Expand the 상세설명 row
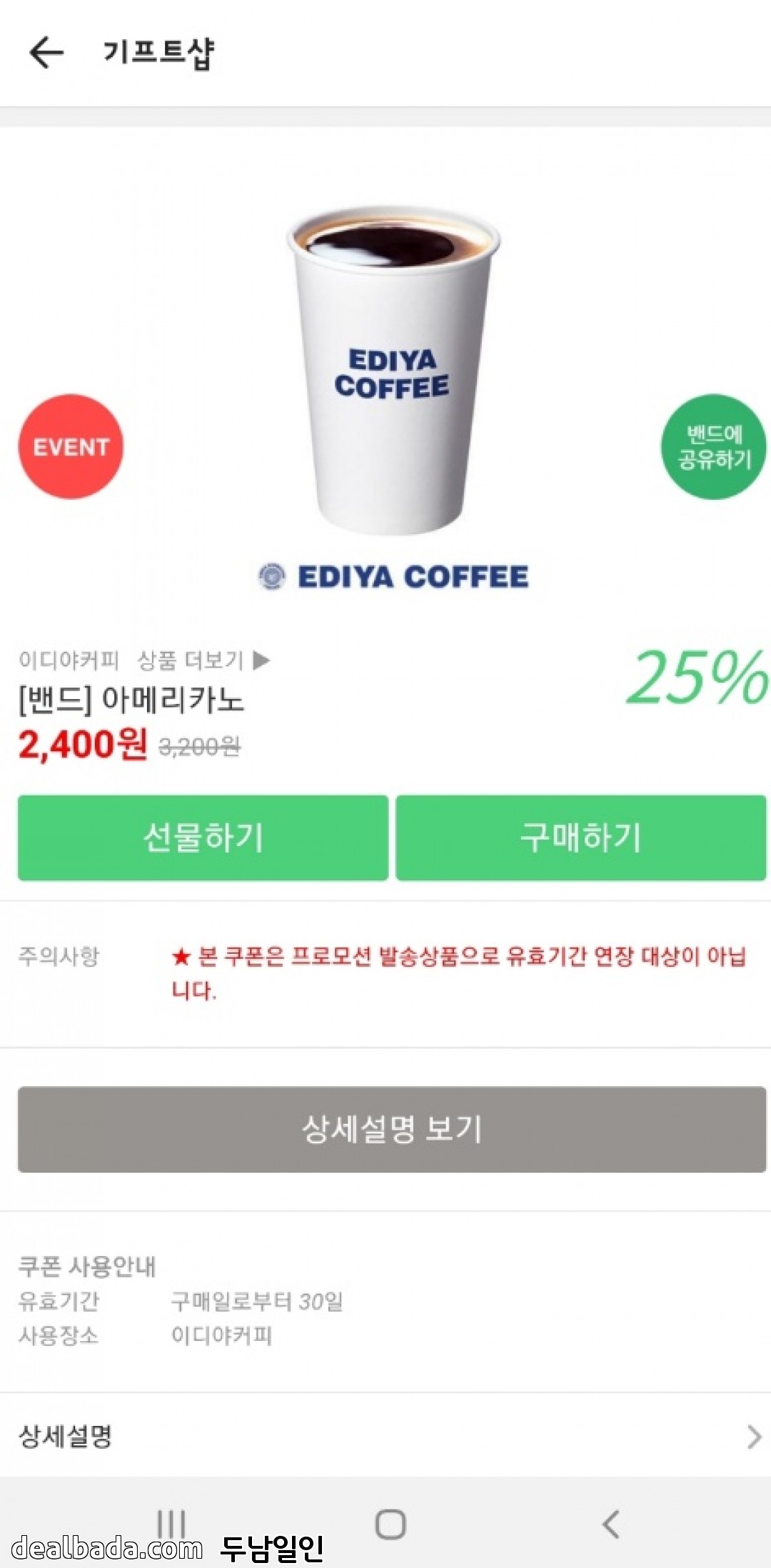The image size is (771, 1568). pos(385,1436)
